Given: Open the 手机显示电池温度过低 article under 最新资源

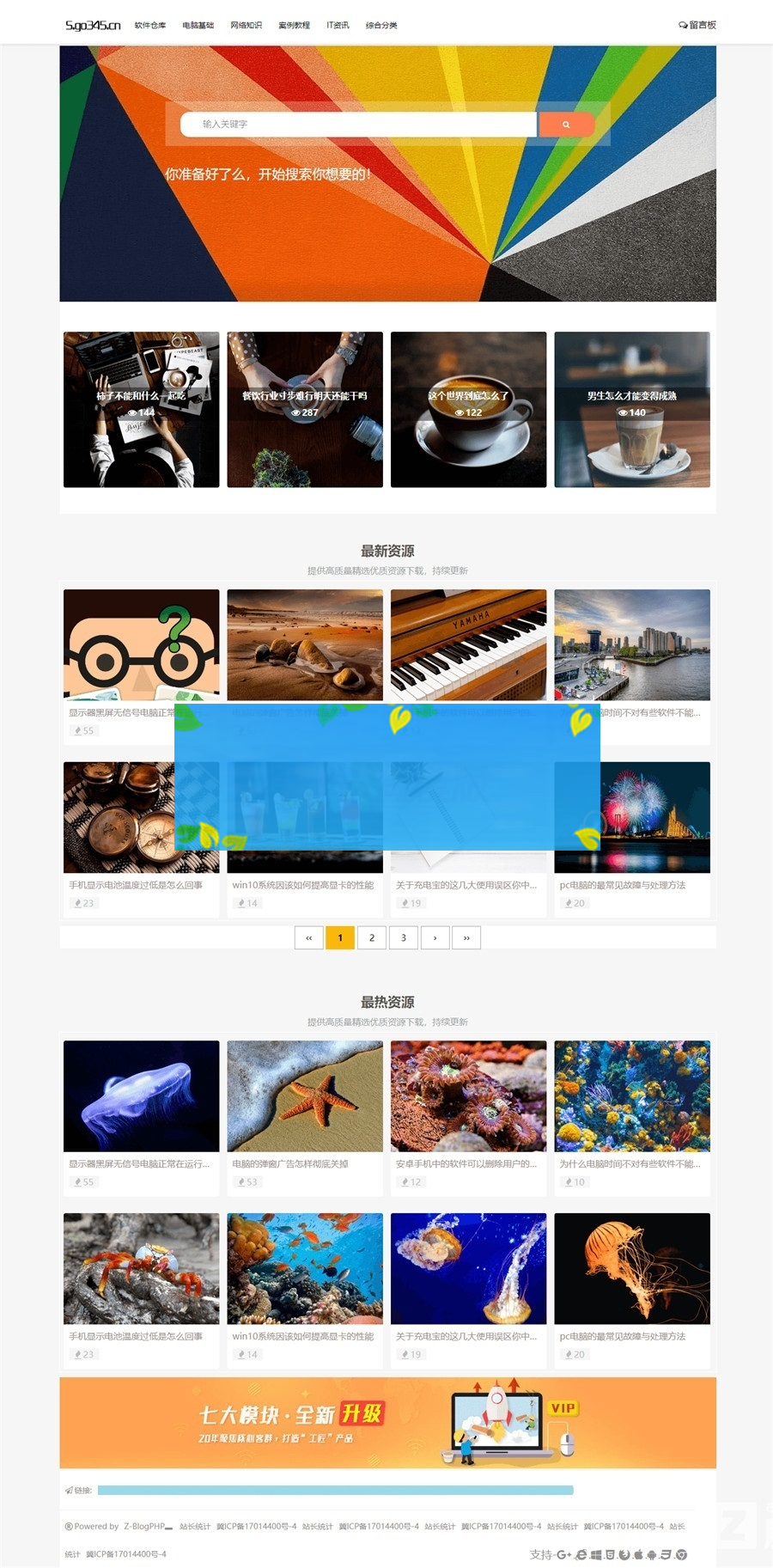Looking at the screenshot, I should click(x=136, y=885).
